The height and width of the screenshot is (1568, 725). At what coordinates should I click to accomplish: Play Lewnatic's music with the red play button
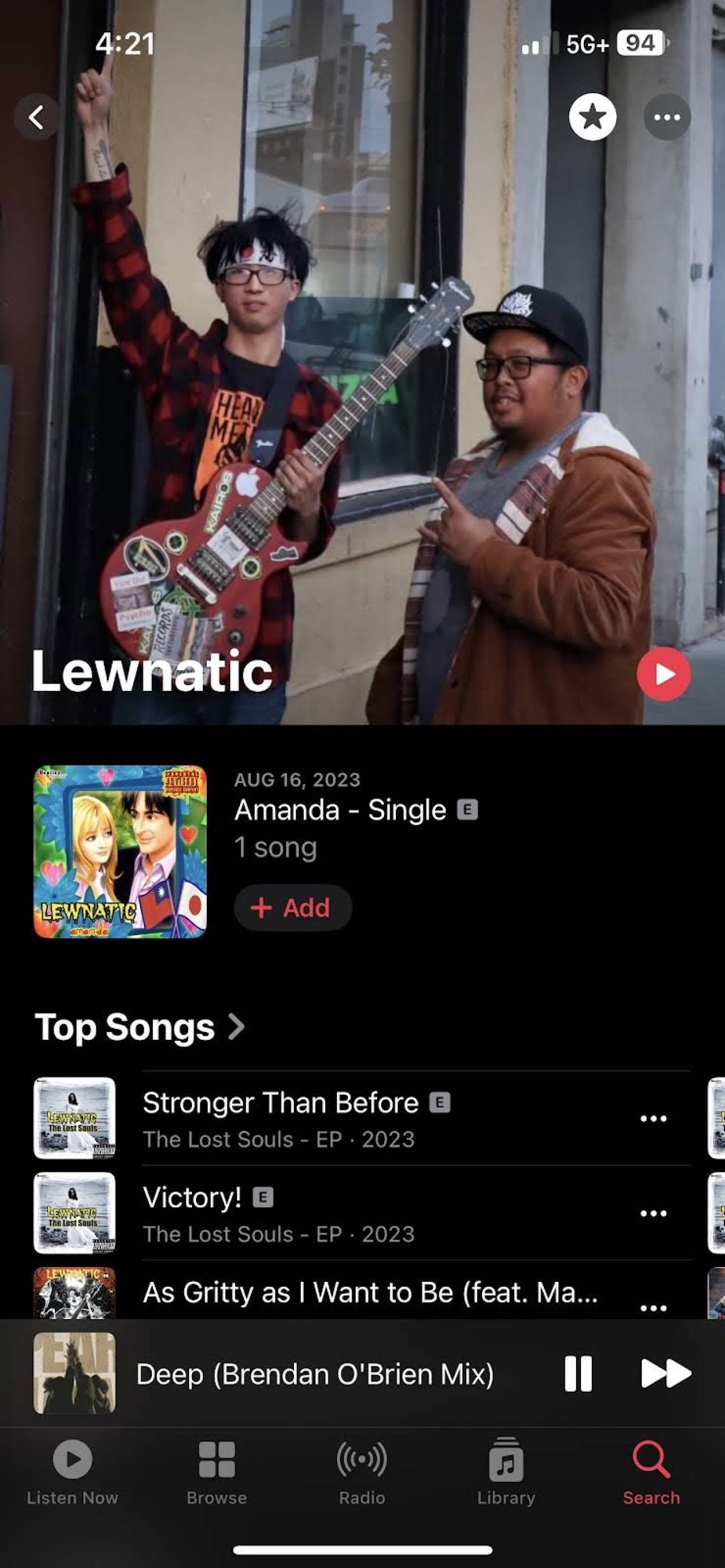click(664, 674)
